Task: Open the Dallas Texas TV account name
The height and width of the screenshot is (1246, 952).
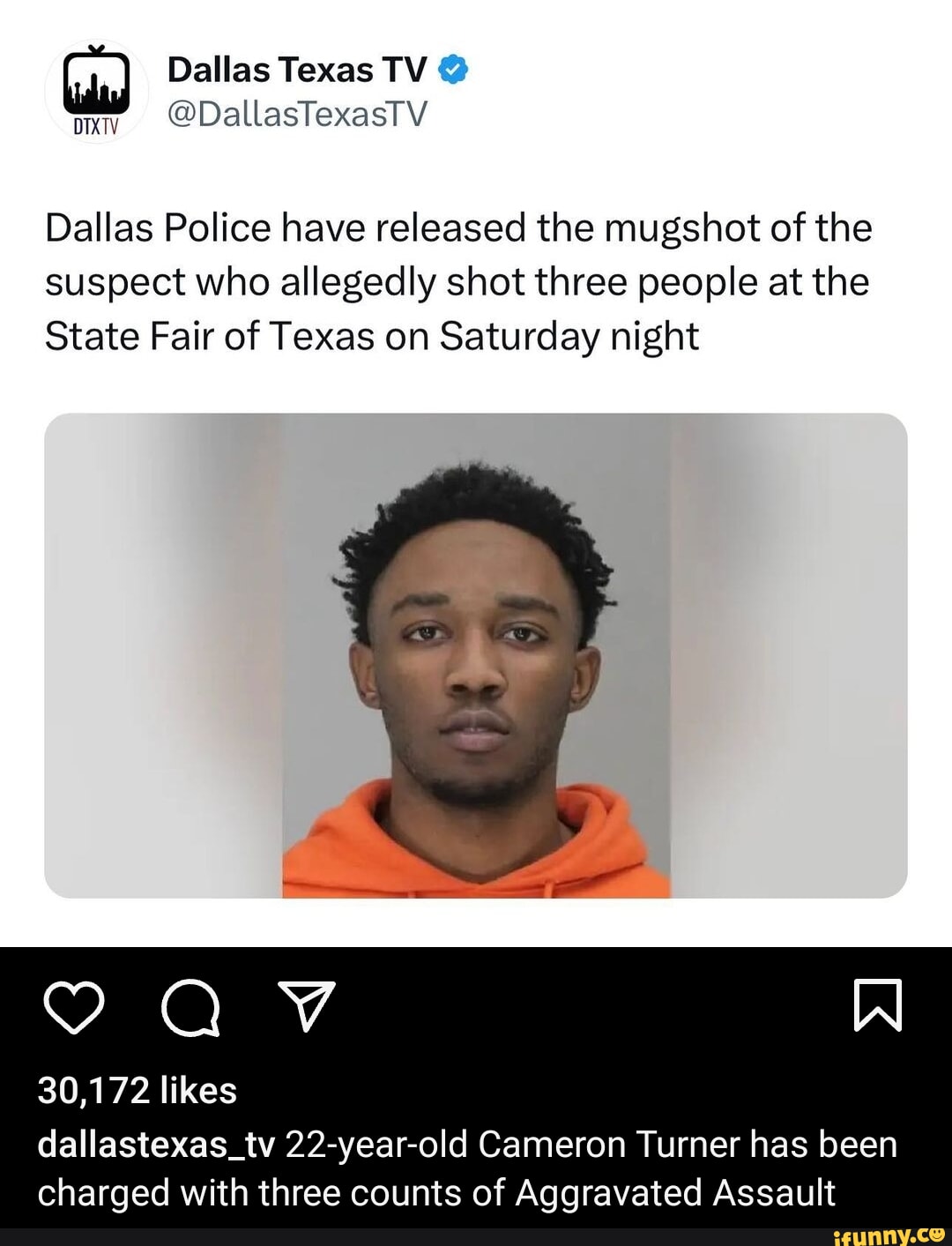Action: coord(296,67)
